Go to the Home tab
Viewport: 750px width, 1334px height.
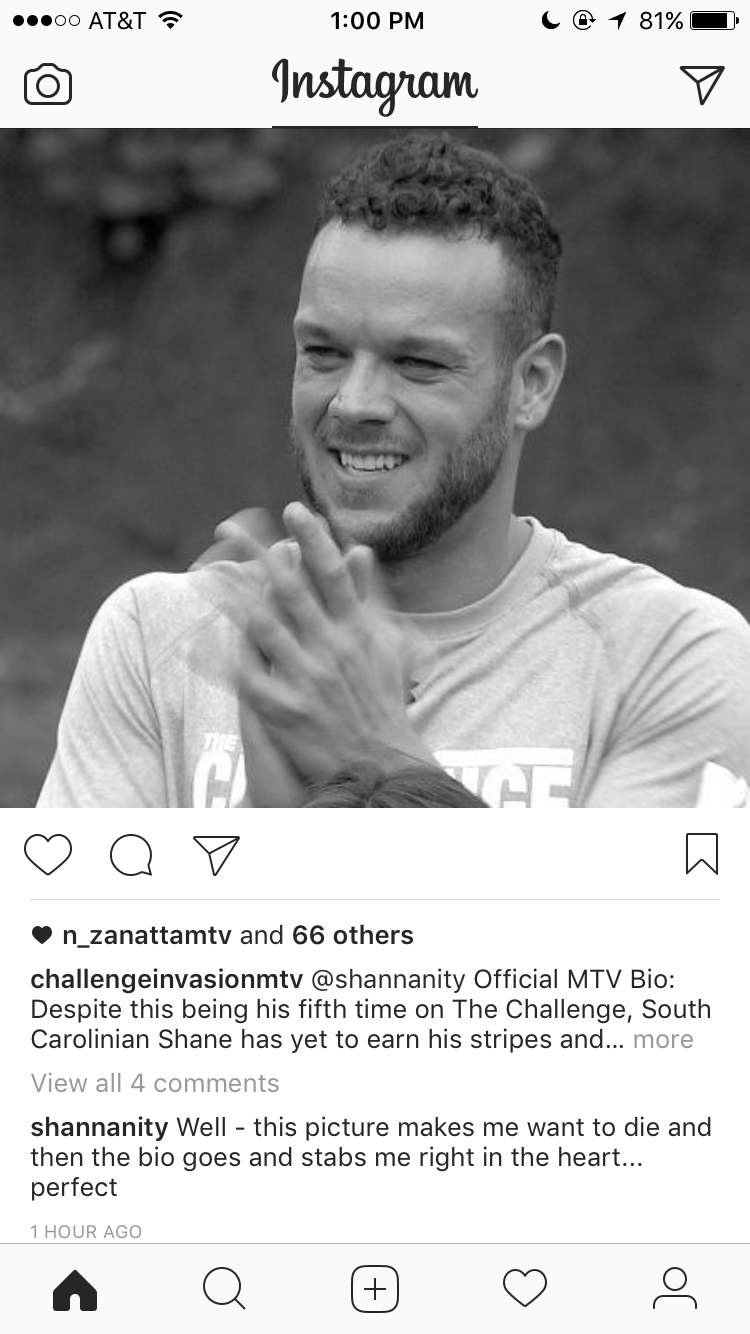tap(75, 1288)
